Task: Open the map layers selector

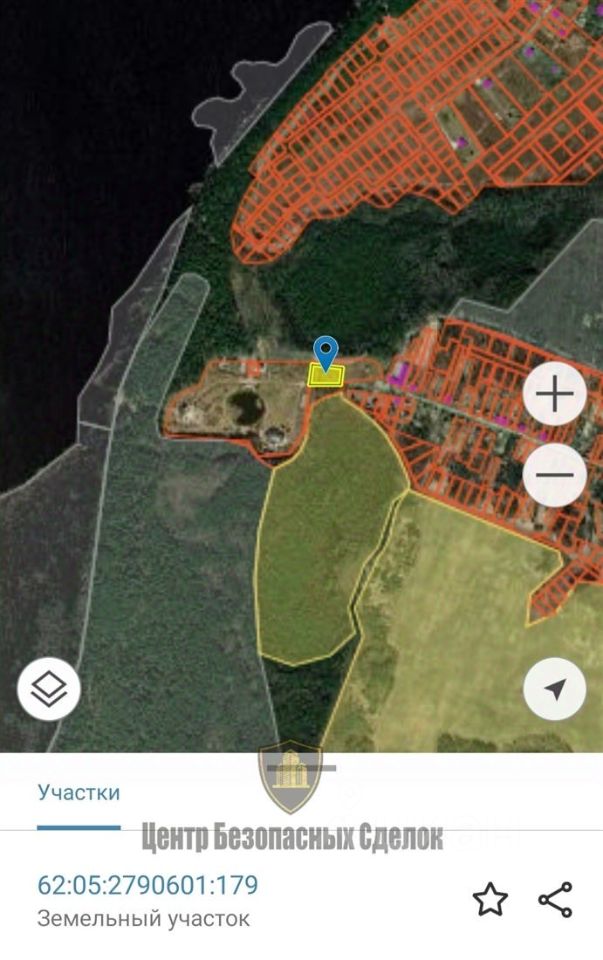Action: click(x=48, y=689)
